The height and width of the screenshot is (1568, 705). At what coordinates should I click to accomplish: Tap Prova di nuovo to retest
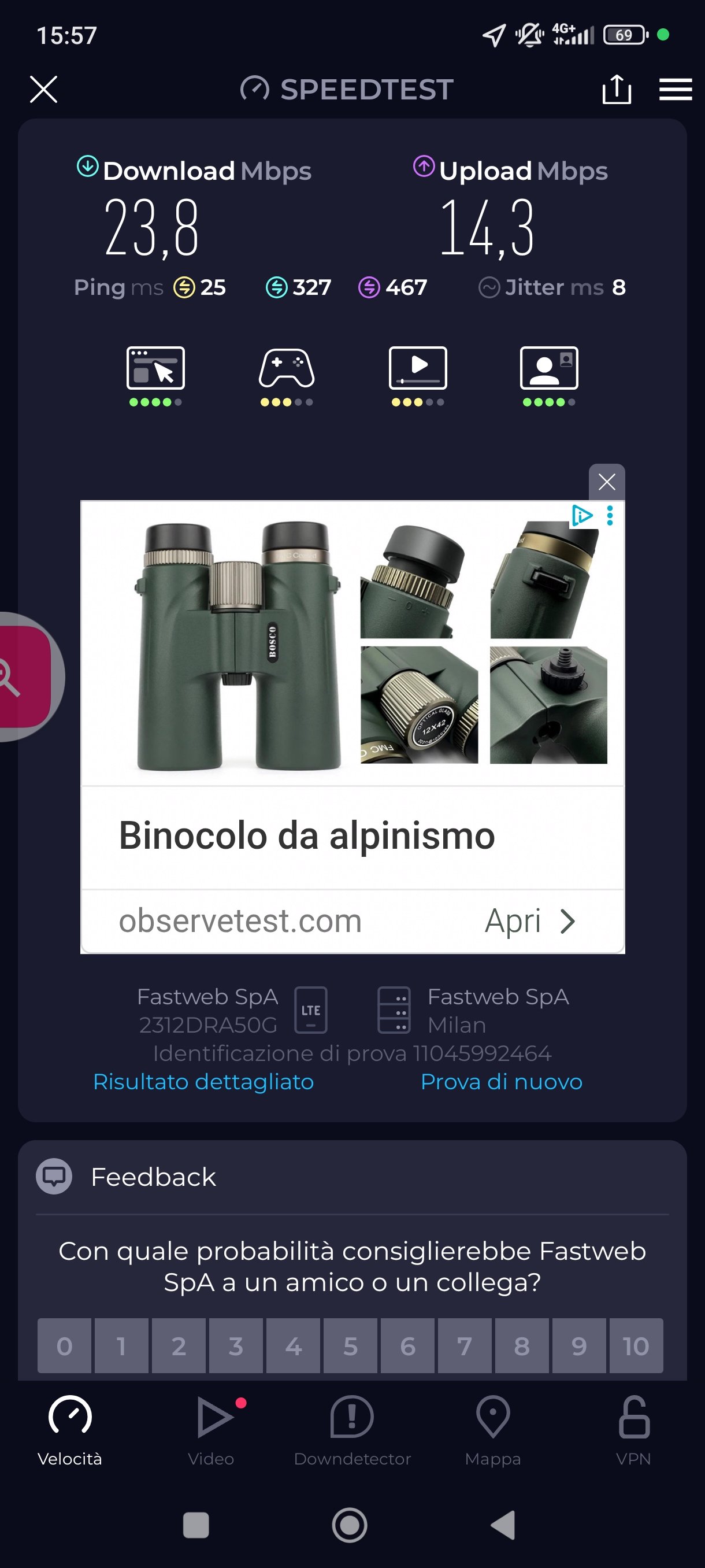[x=501, y=1082]
